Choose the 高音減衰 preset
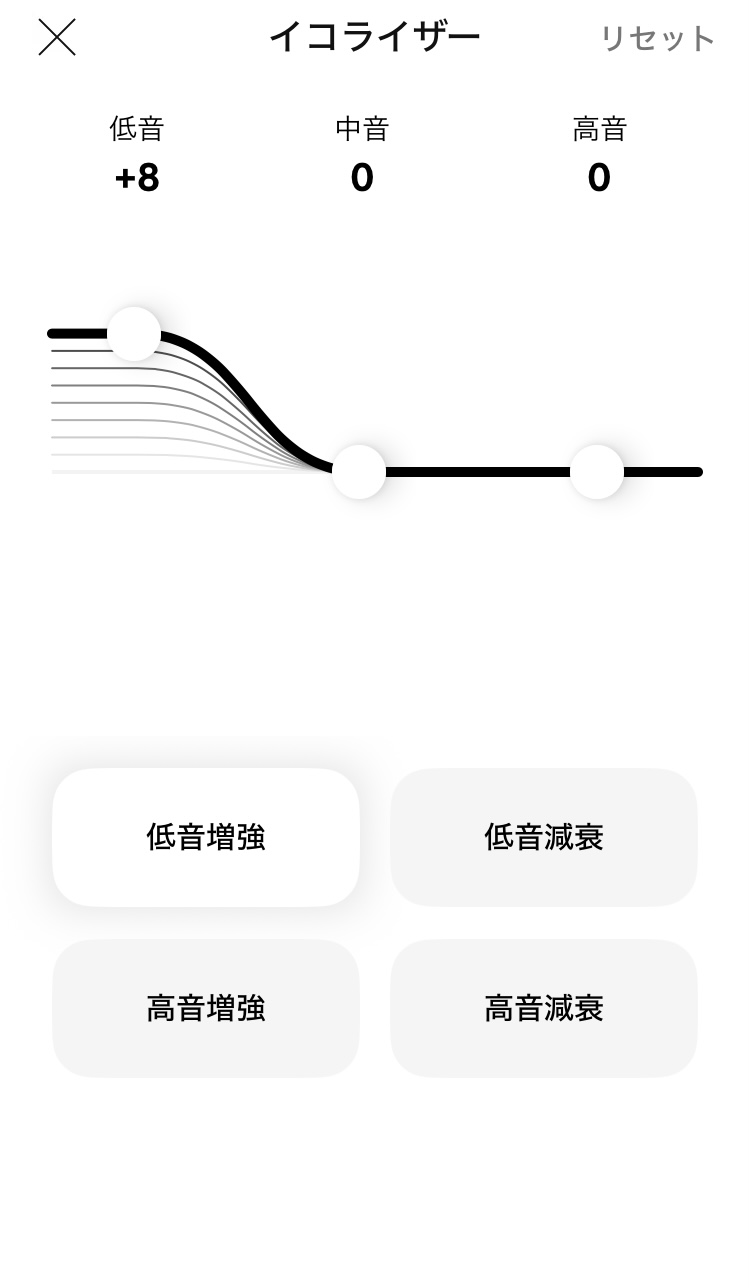This screenshot has height=1288, width=750. click(x=544, y=1008)
